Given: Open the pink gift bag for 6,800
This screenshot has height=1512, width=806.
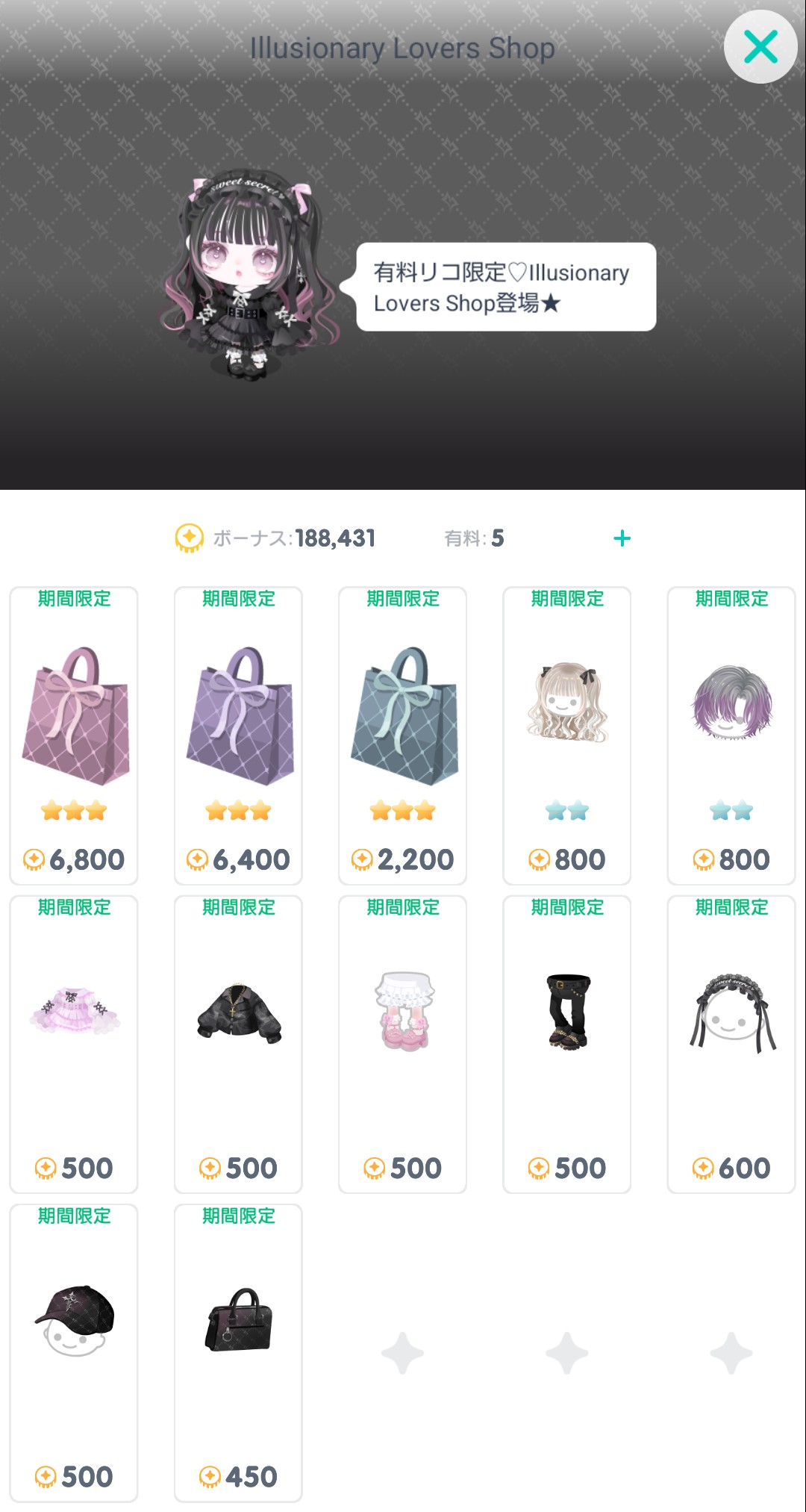Looking at the screenshot, I should tap(74, 735).
